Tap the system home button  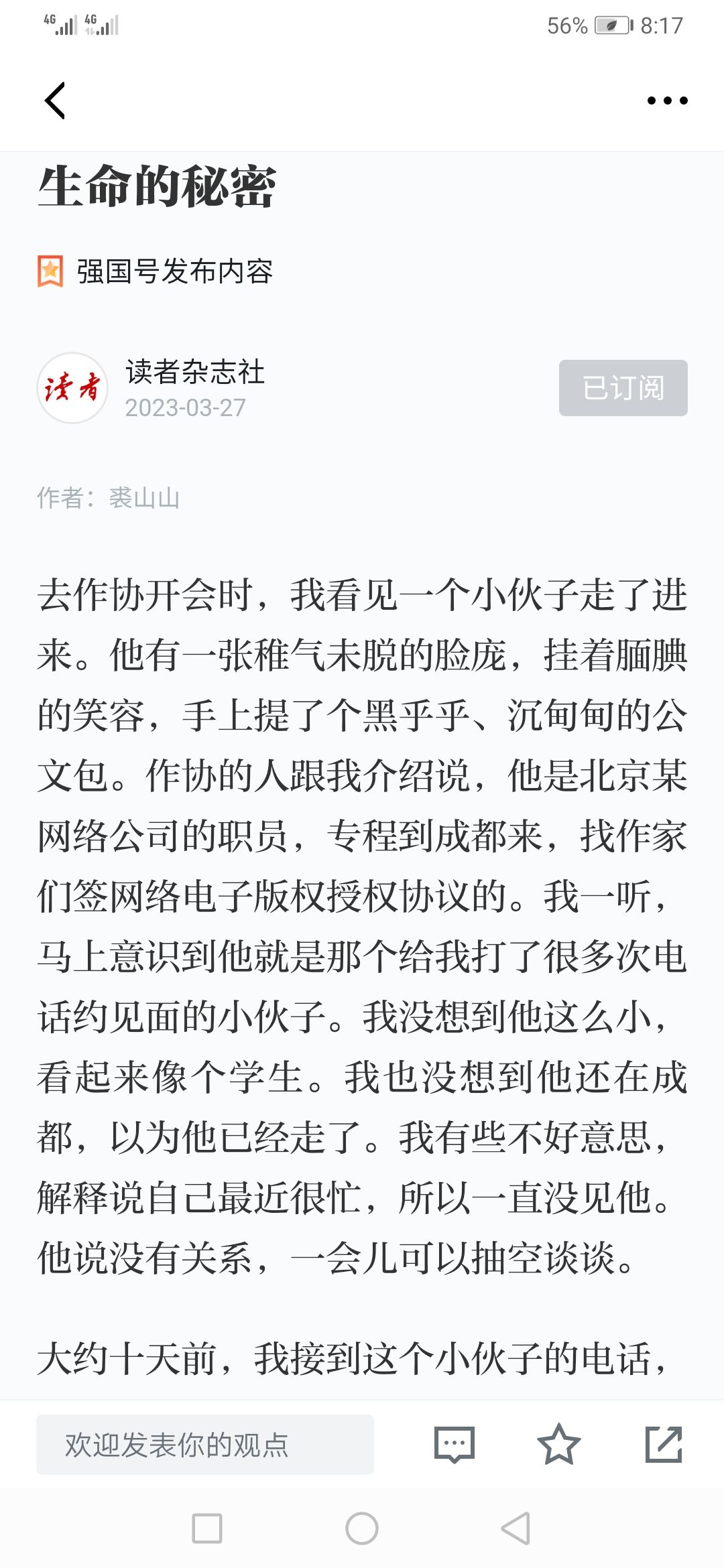pyautogui.click(x=362, y=1528)
